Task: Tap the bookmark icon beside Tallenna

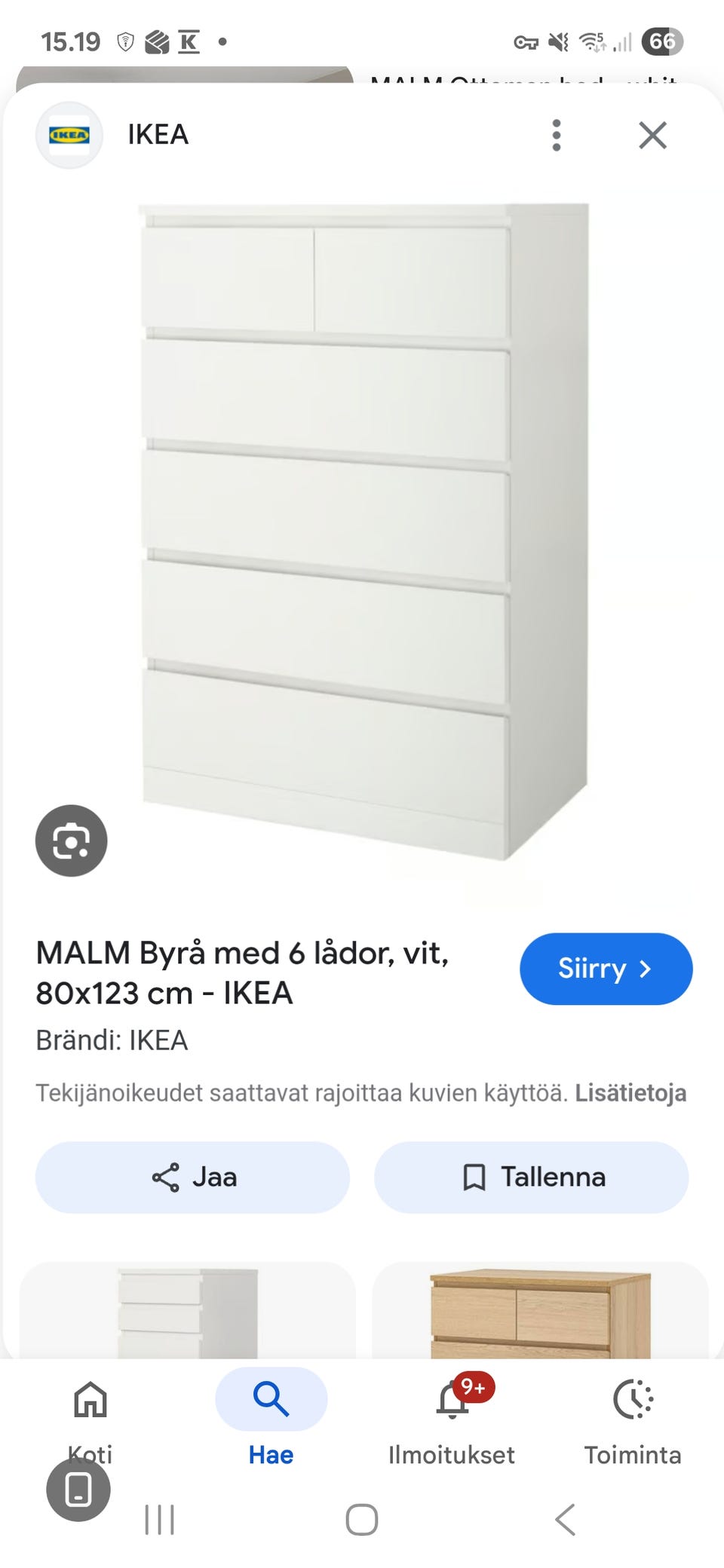Action: pos(475,1176)
